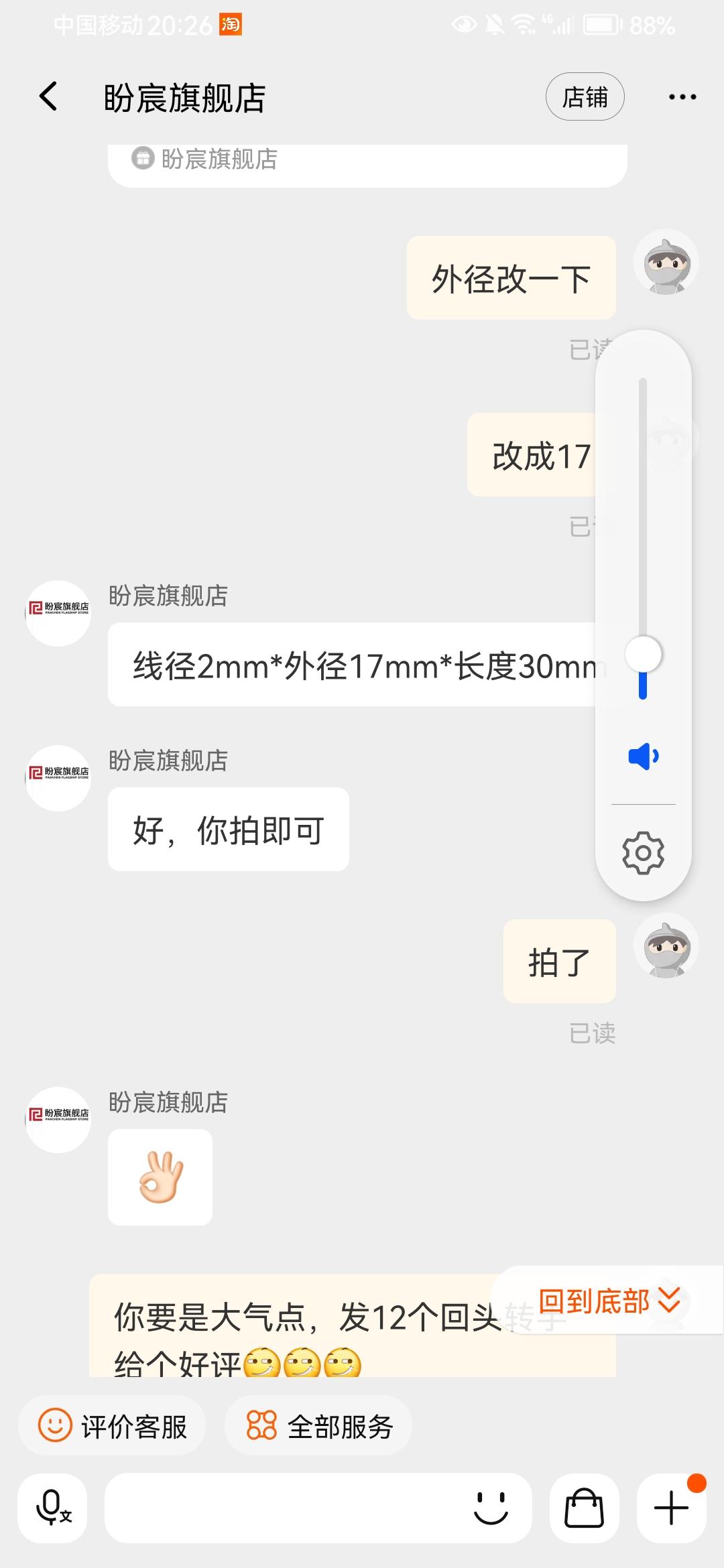Open the store avatar beside 好，你拍即可
724x1568 pixels.
(x=58, y=777)
